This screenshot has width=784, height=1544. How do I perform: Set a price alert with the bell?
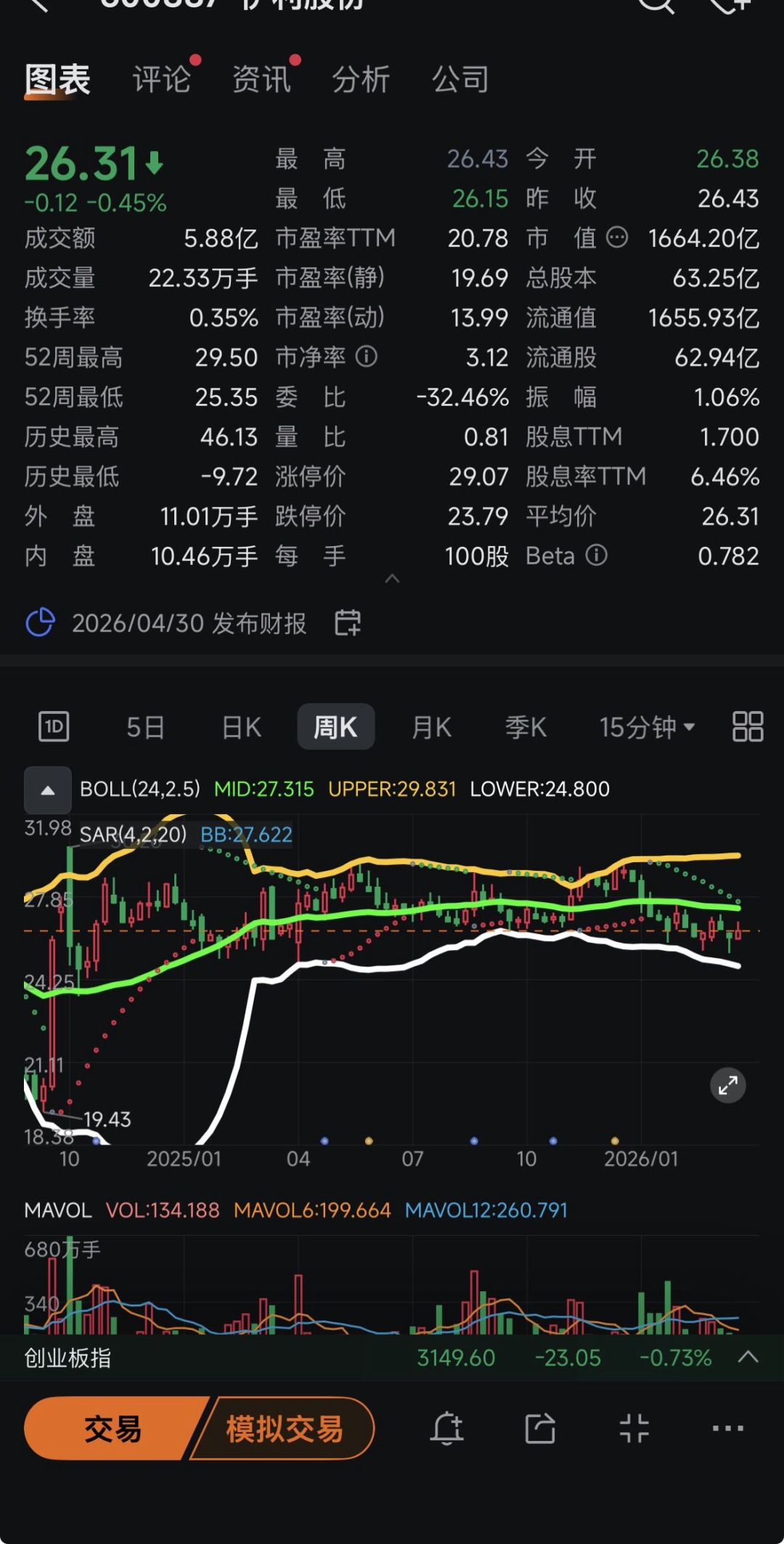pyautogui.click(x=447, y=1429)
